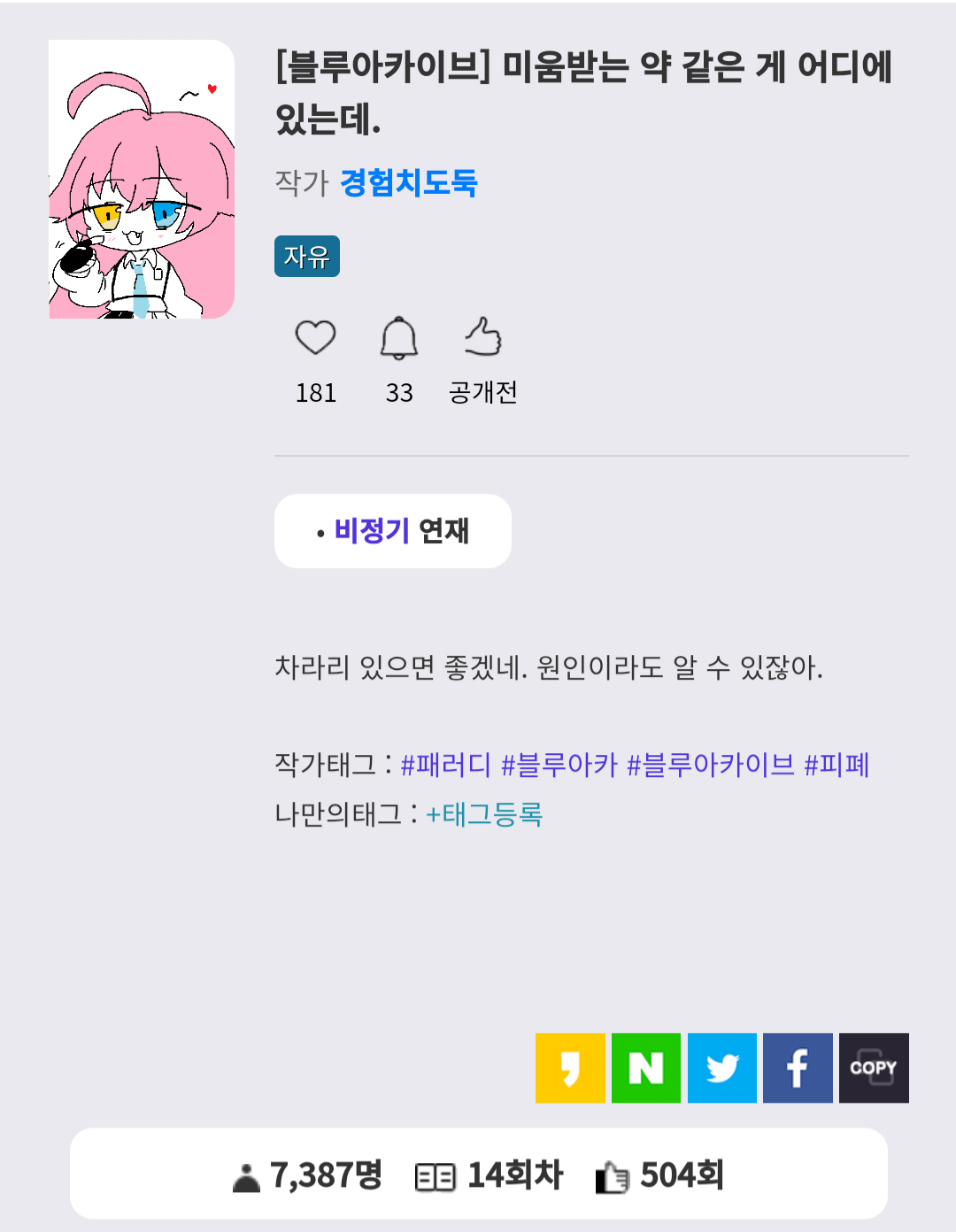
Task: Open the #패러디 tag
Action: coord(445,765)
